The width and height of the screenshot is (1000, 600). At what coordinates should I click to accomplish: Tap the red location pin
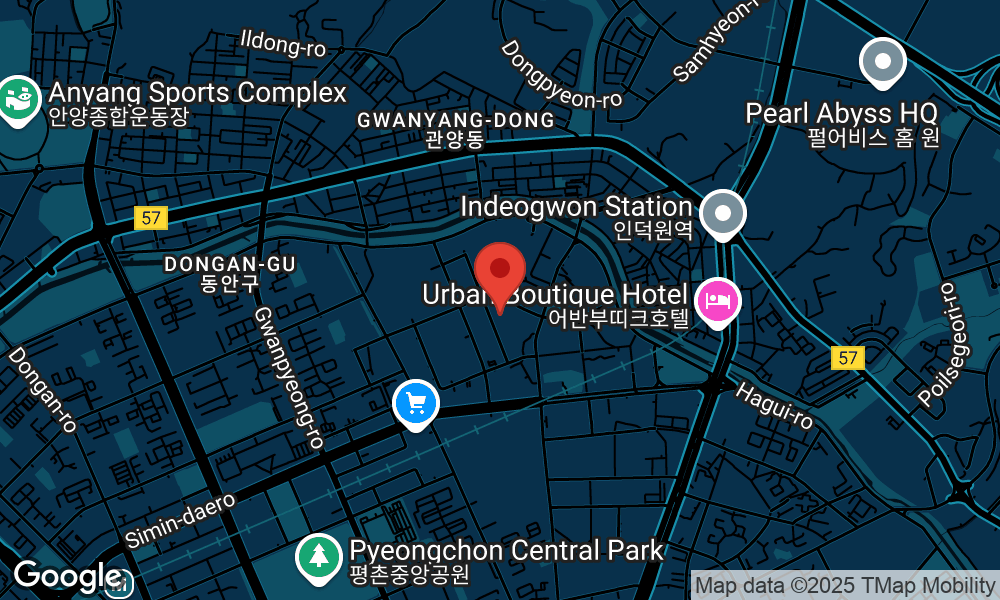[500, 272]
